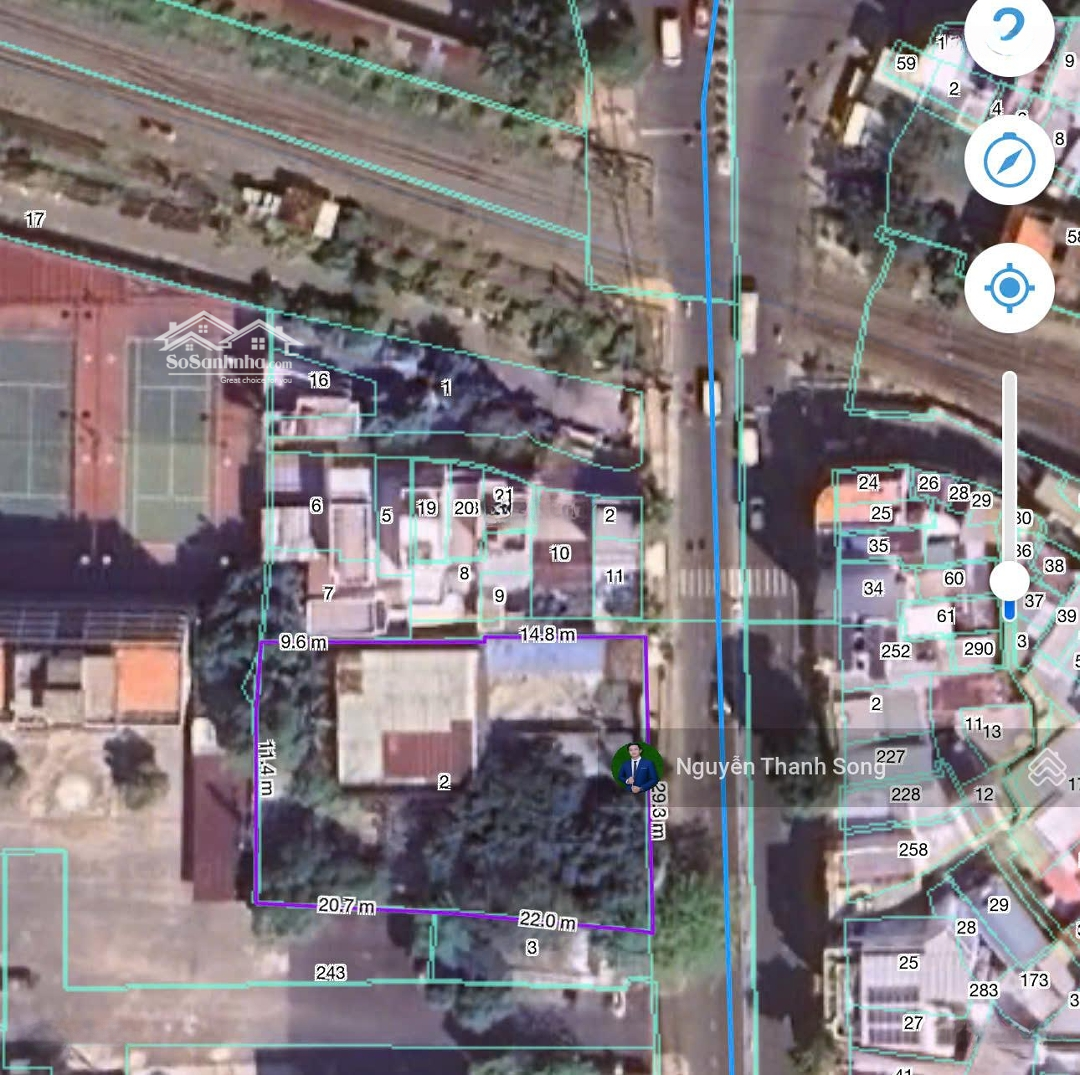The width and height of the screenshot is (1080, 1075).
Task: Tap the vertical zoom slider handle
Action: pyautogui.click(x=1010, y=581)
